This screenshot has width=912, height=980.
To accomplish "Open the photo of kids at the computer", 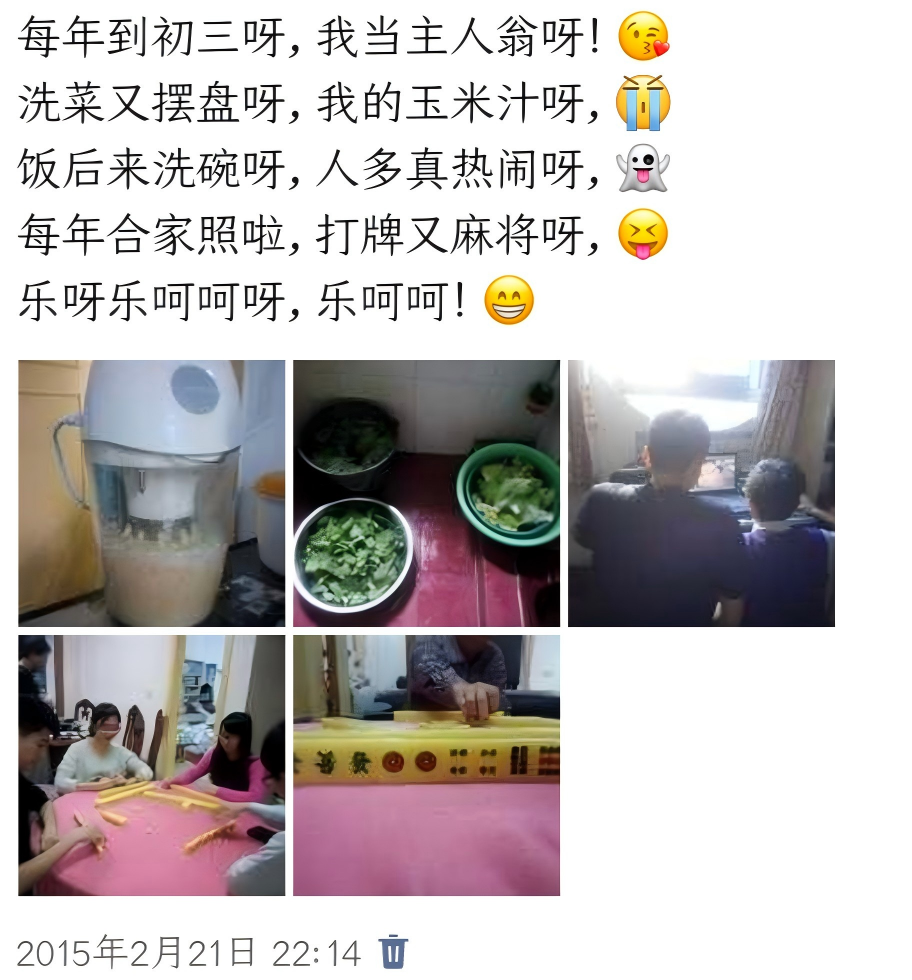I will click(x=701, y=493).
